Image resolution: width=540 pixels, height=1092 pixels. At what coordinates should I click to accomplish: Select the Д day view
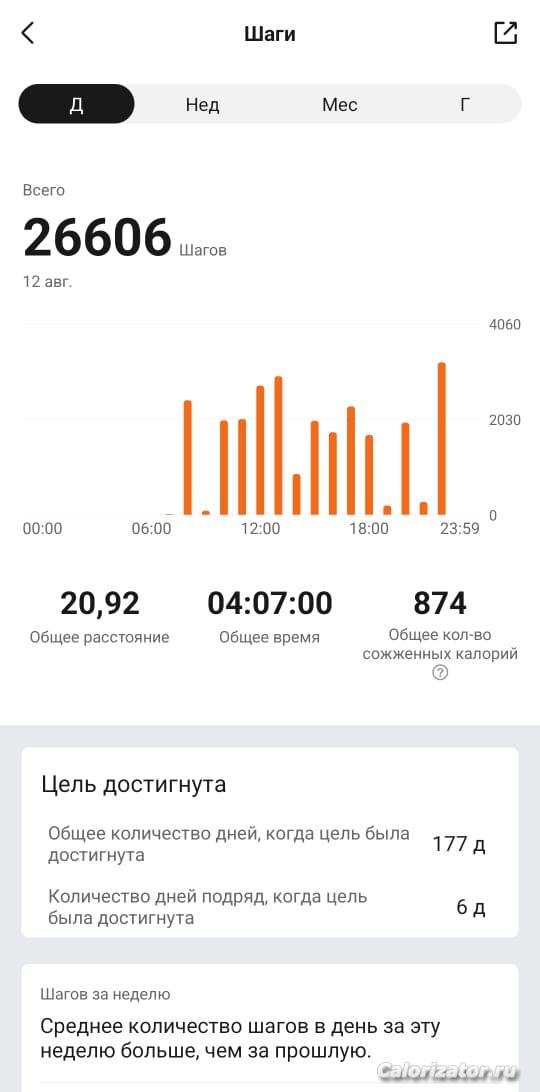[x=77, y=104]
